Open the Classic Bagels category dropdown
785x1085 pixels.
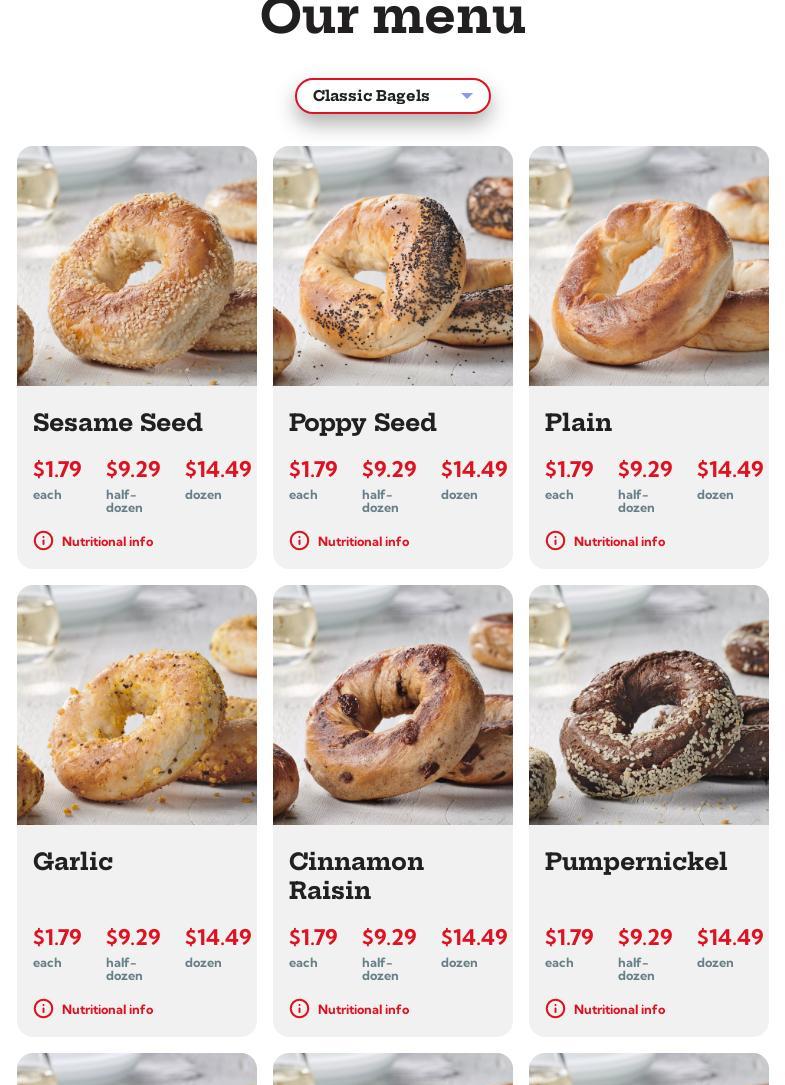(x=392, y=96)
